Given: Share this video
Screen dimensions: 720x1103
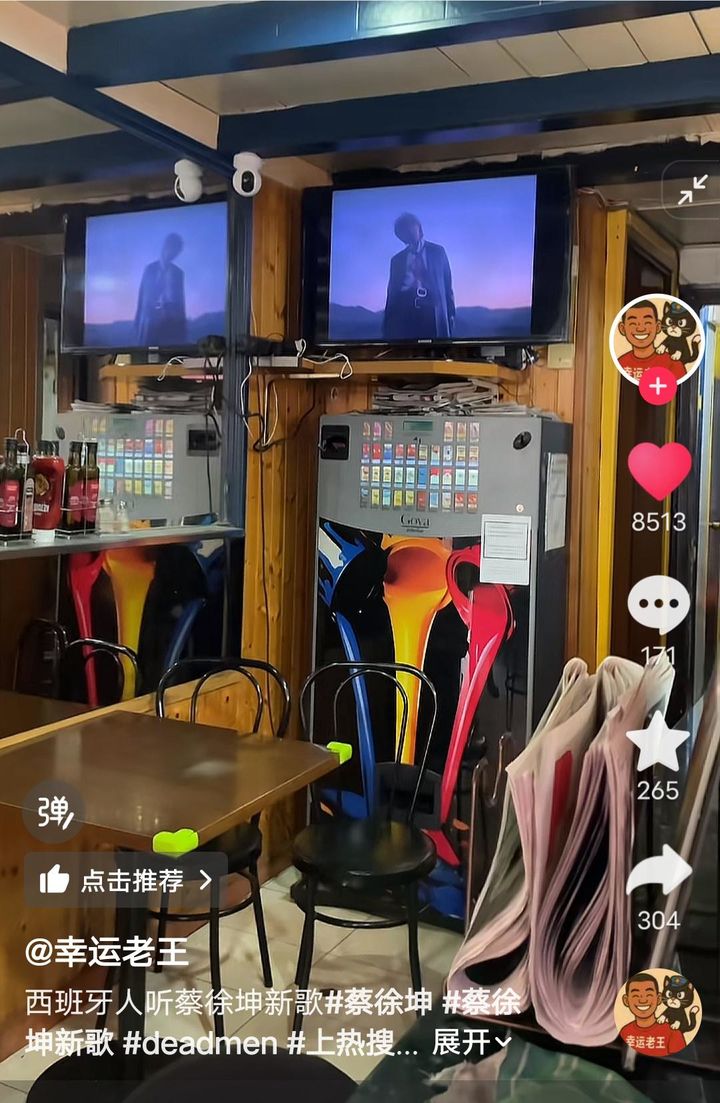Looking at the screenshot, I should pyautogui.click(x=658, y=872).
